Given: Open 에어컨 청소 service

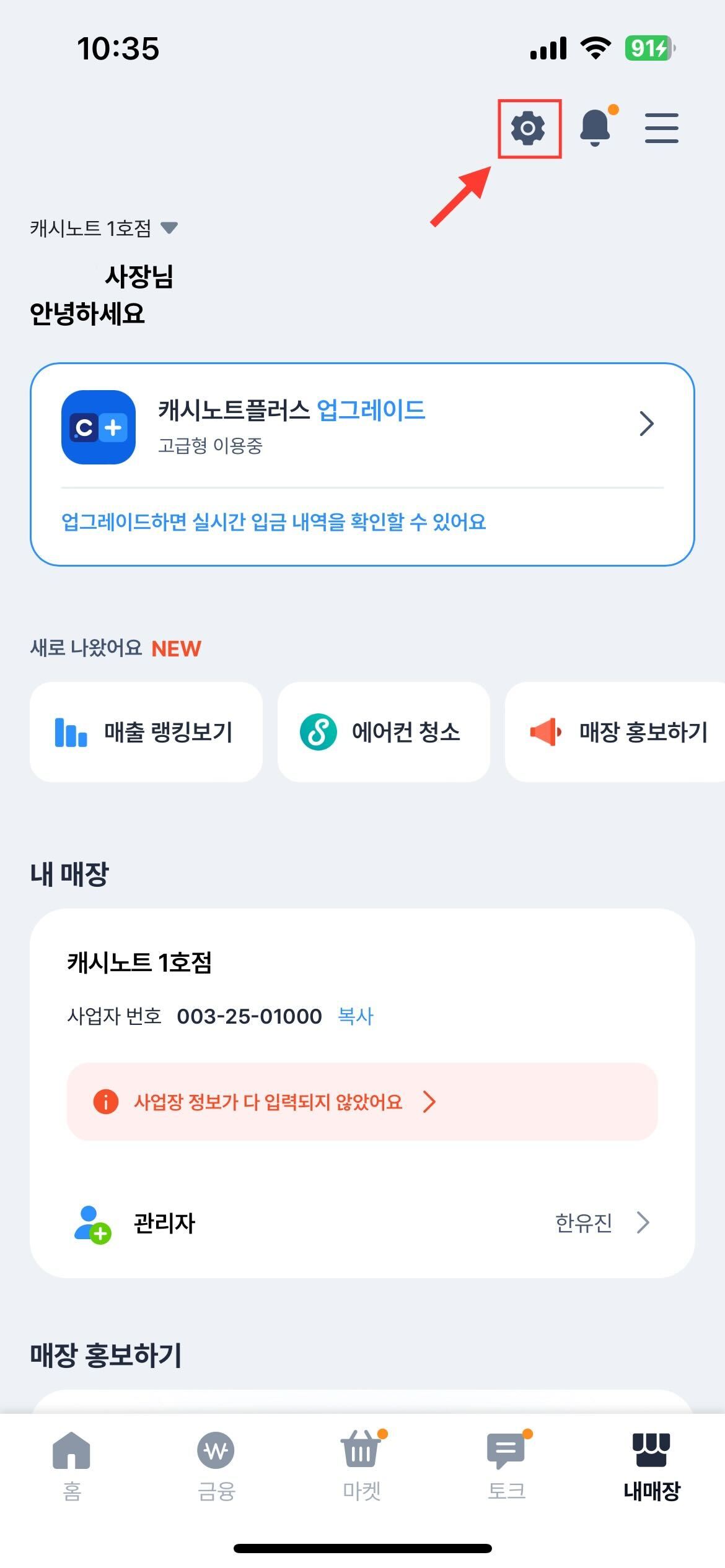Looking at the screenshot, I should 383,732.
